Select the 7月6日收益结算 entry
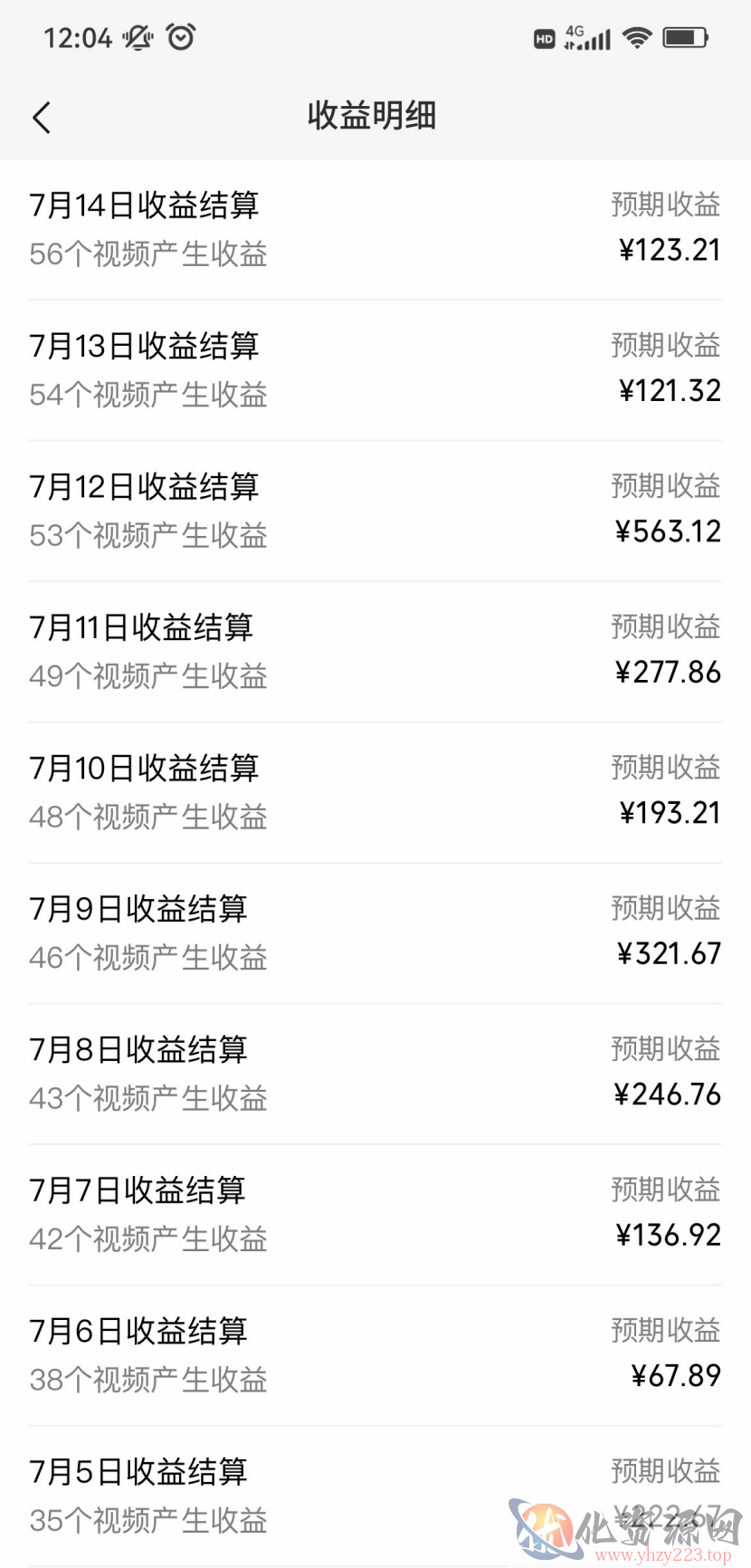 (375, 1355)
